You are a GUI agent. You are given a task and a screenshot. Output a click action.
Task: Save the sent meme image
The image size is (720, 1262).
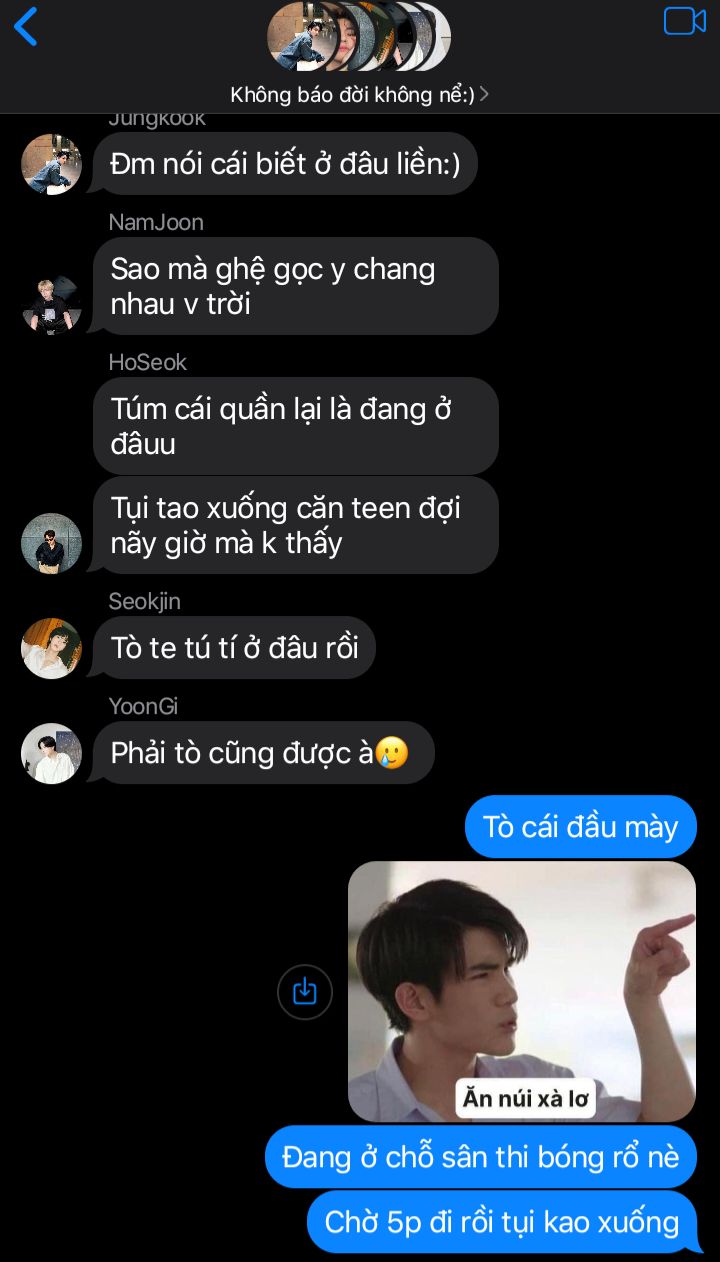[x=305, y=991]
